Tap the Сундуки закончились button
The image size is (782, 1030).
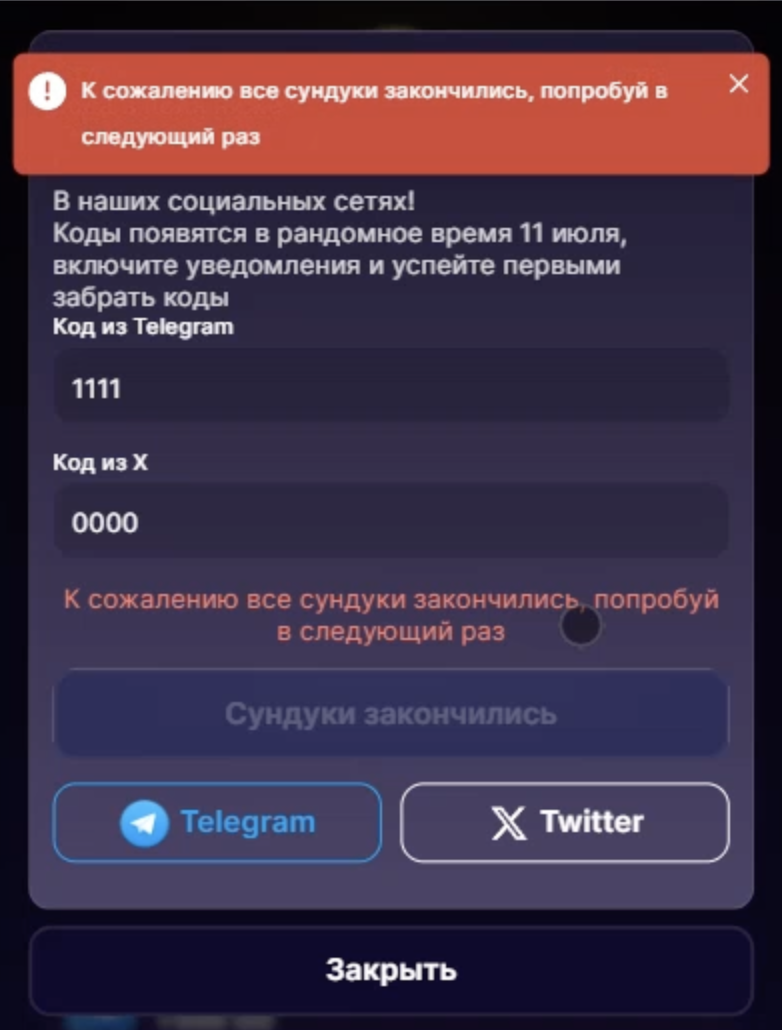390,714
